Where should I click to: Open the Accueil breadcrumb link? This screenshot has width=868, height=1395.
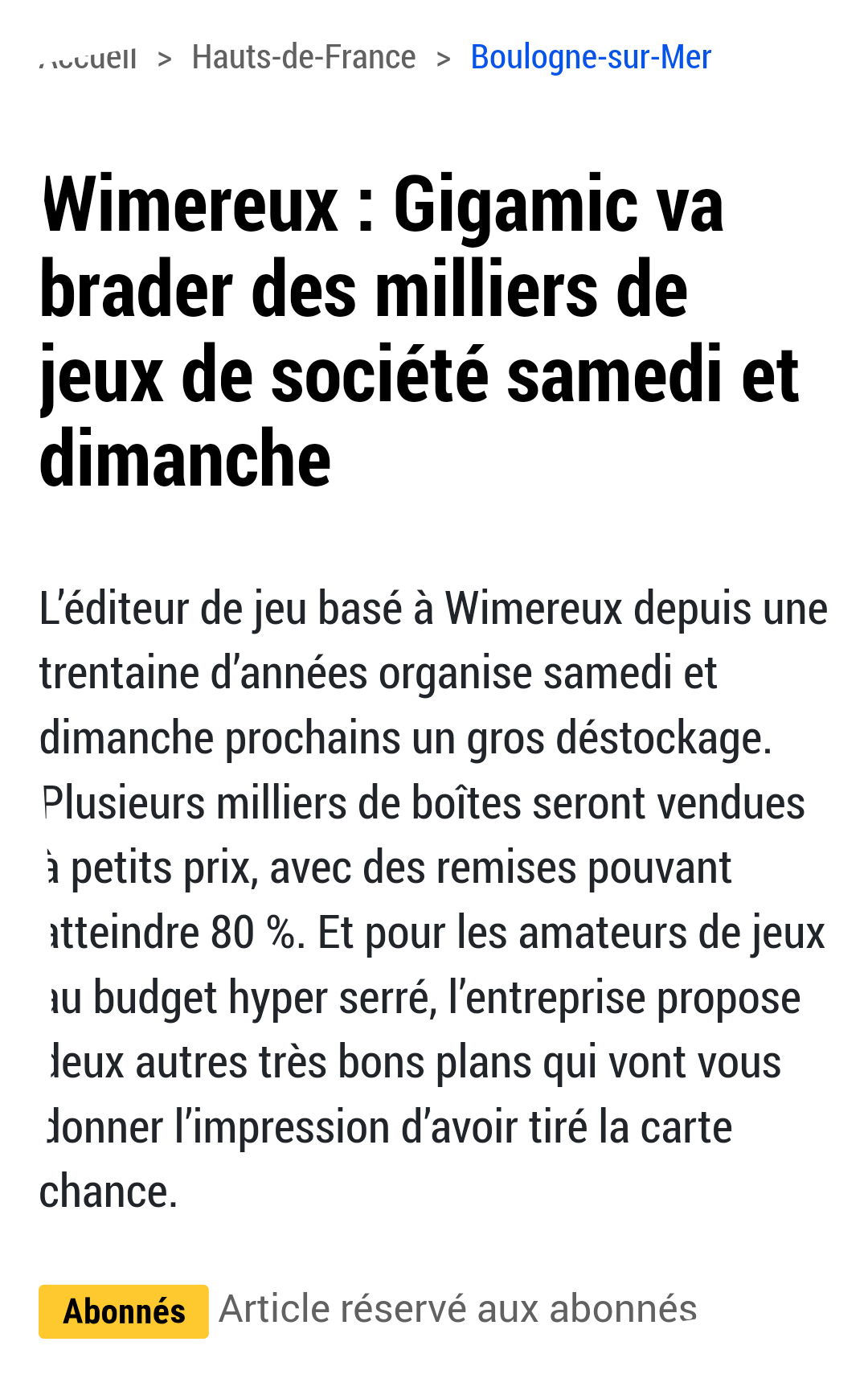point(88,58)
